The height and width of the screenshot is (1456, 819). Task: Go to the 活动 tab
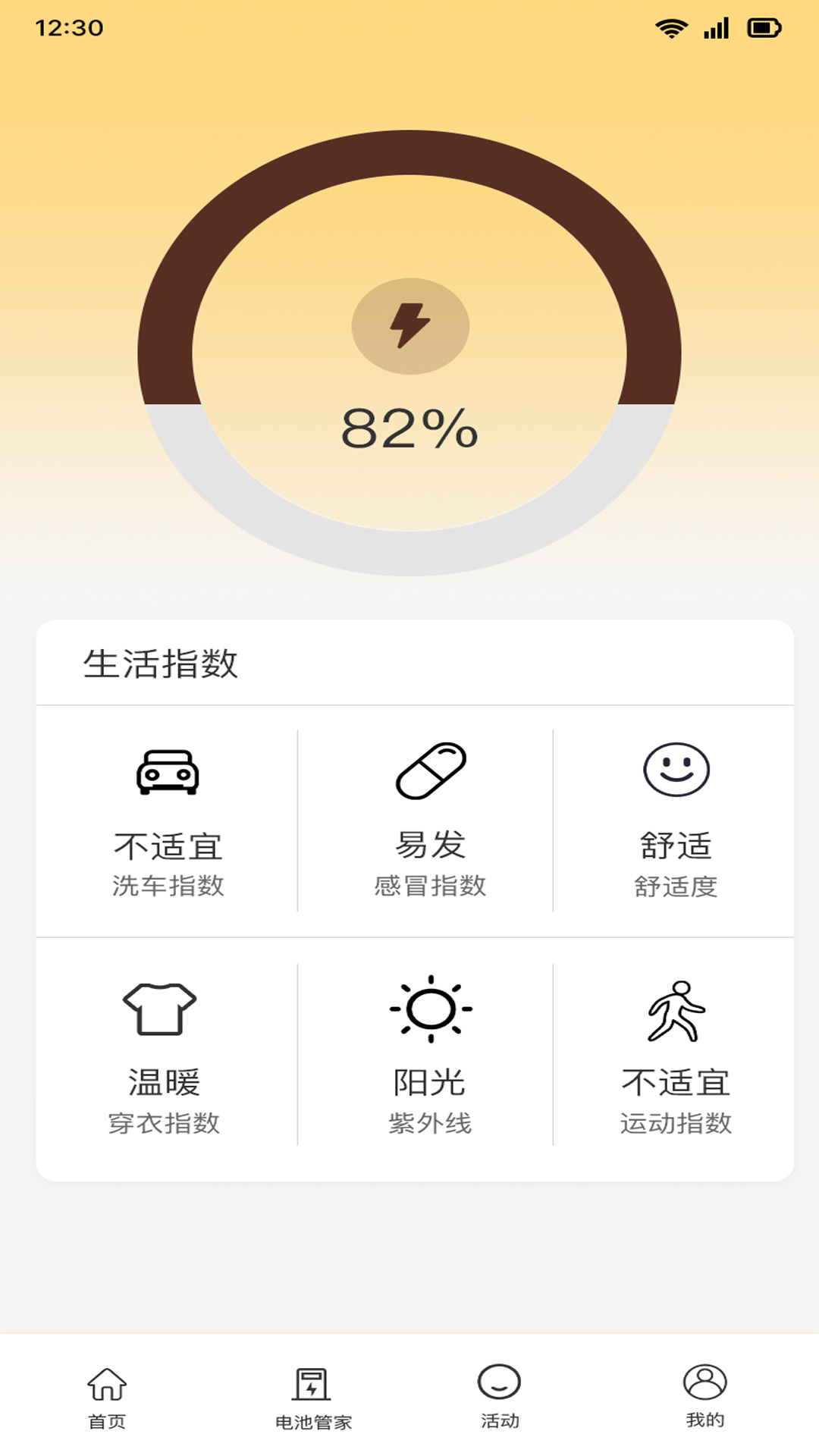[x=499, y=1398]
